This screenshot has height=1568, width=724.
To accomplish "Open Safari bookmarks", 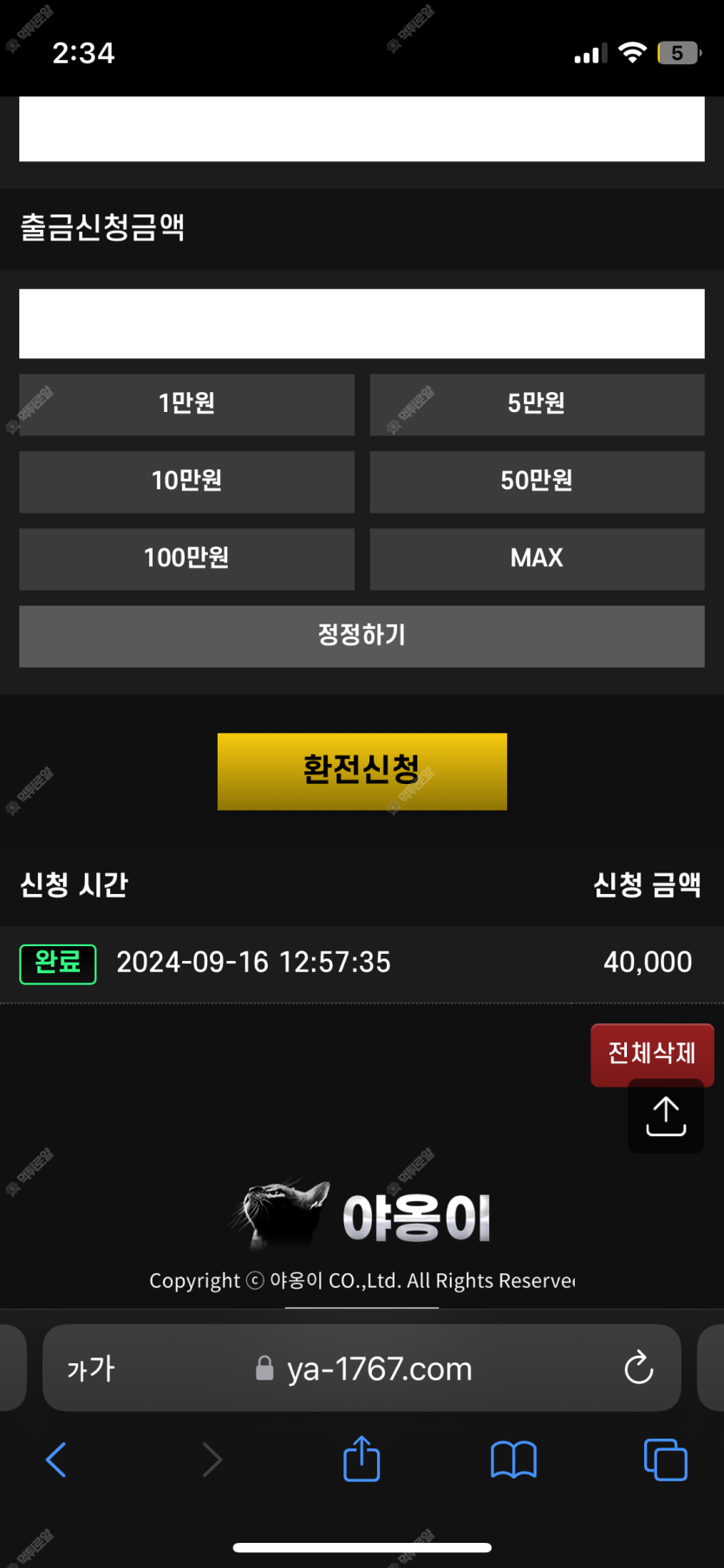I will click(513, 1460).
